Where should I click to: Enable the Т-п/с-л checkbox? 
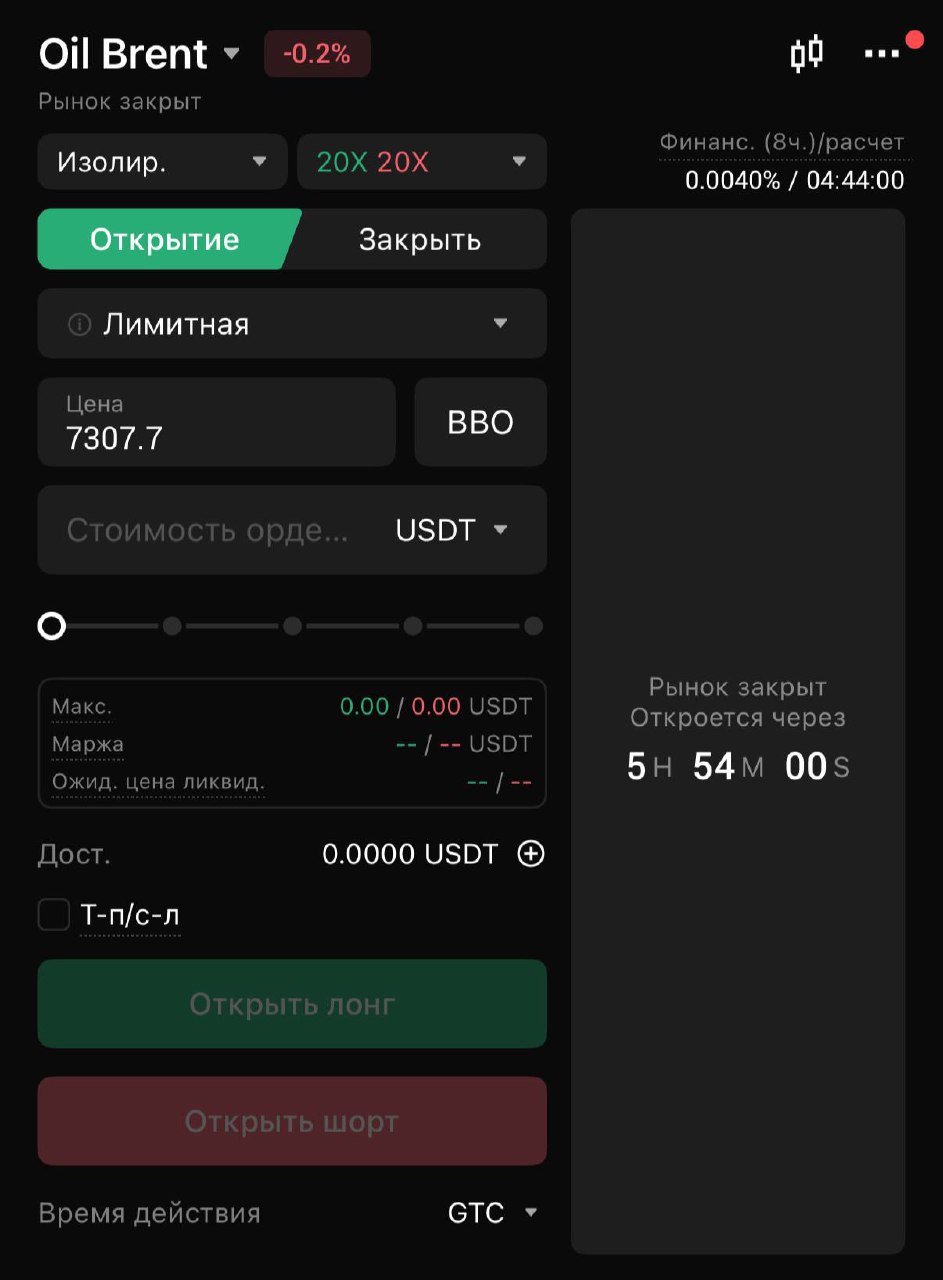[53, 915]
